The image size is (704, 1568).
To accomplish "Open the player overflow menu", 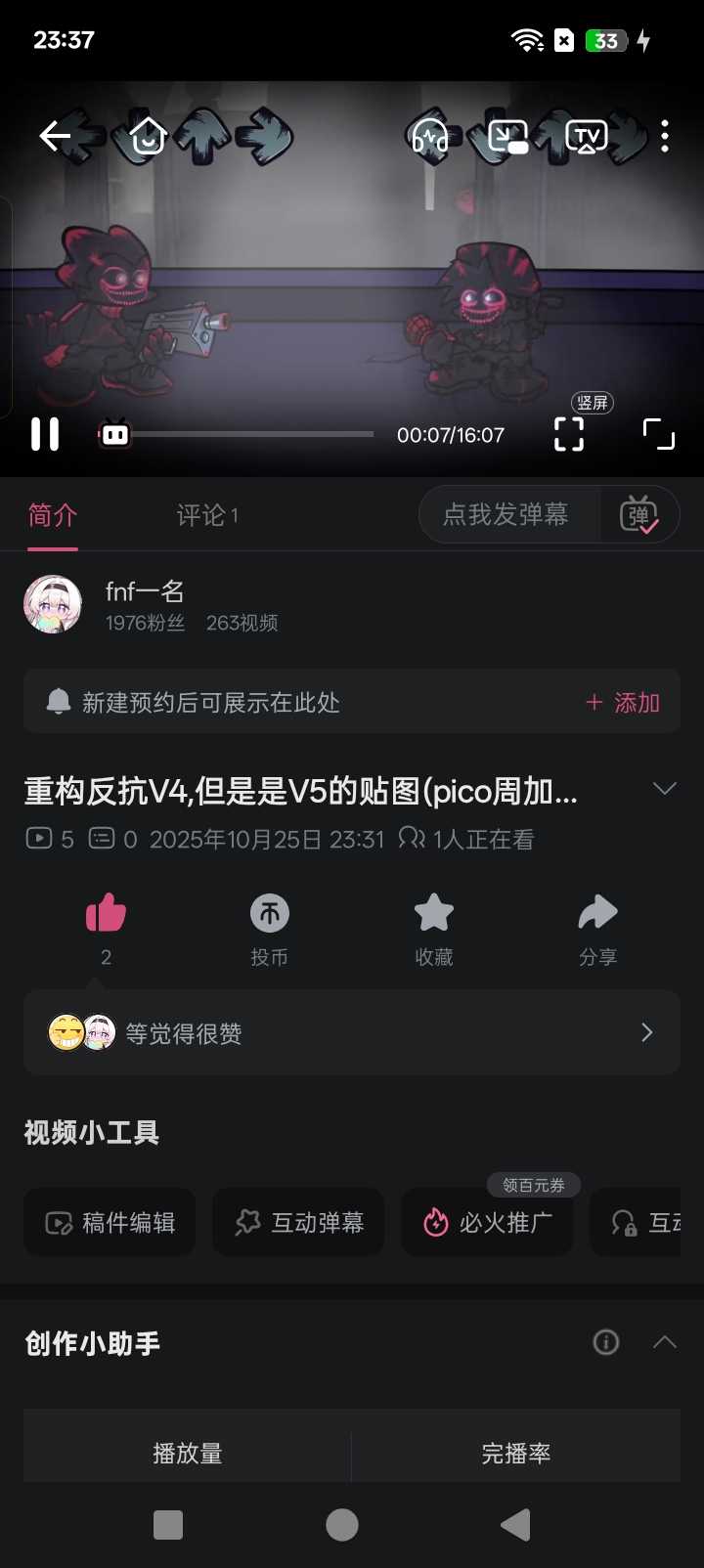I will pyautogui.click(x=665, y=136).
